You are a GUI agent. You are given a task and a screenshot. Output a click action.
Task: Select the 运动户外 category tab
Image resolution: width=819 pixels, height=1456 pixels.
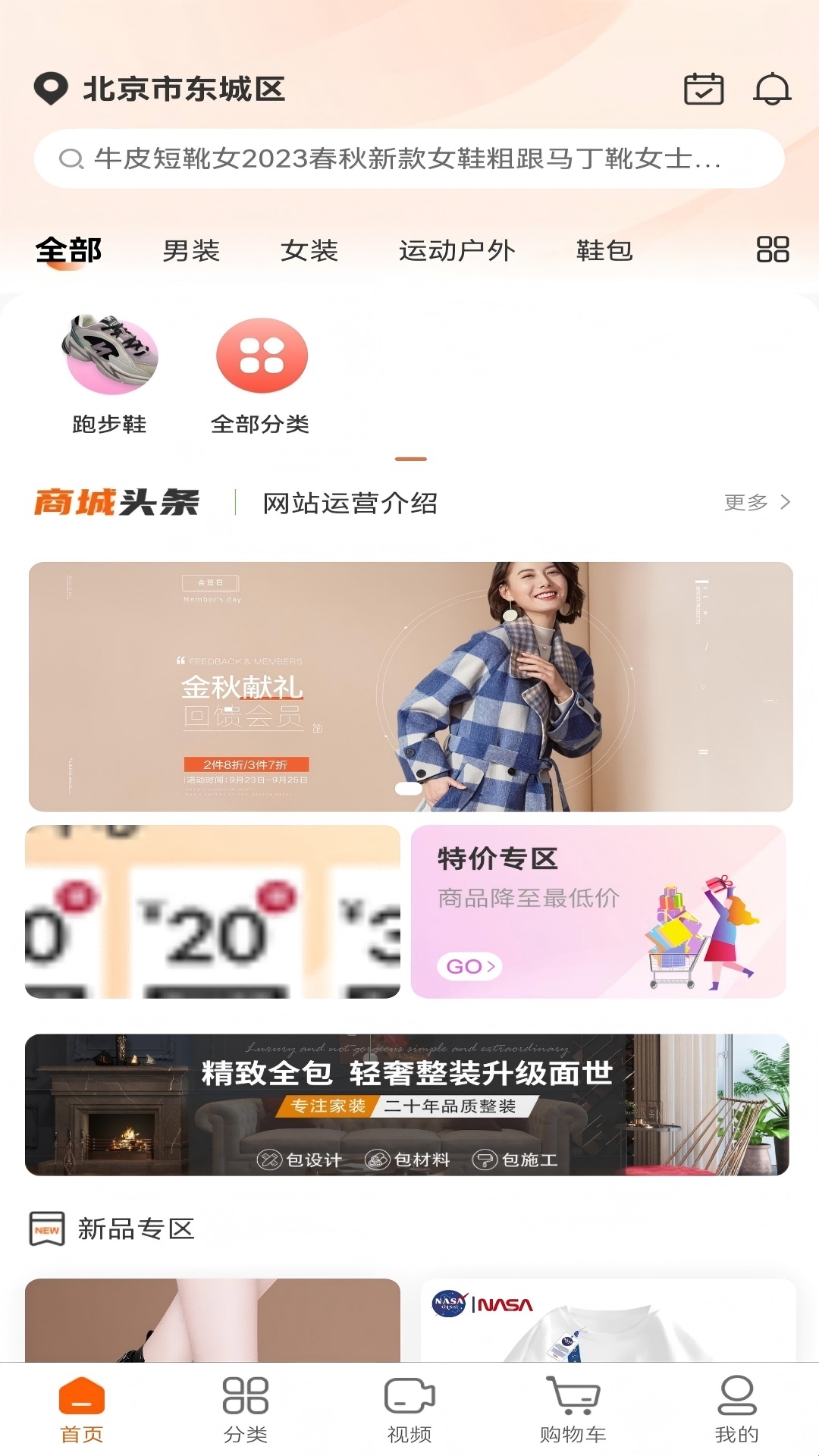point(457,250)
